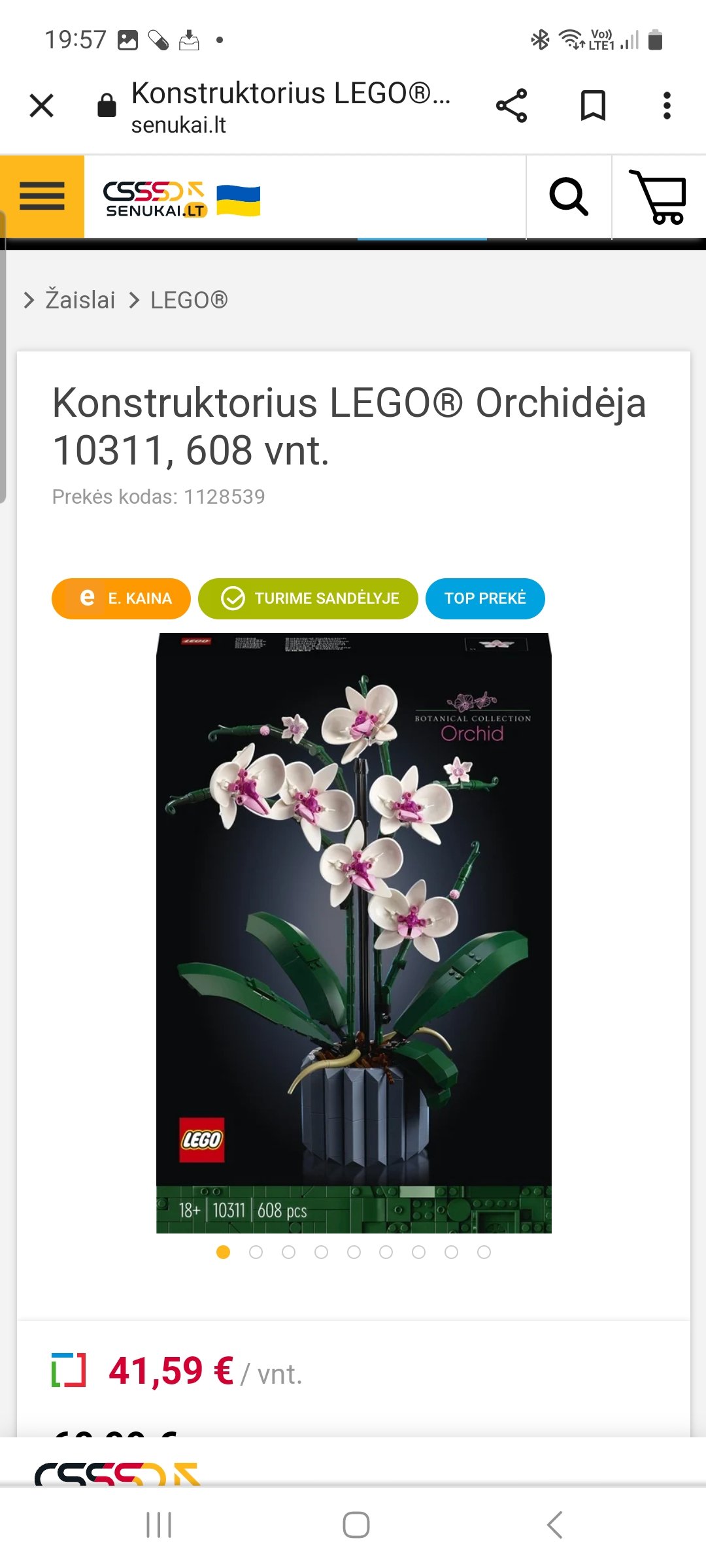Image resolution: width=706 pixels, height=1568 pixels.
Task: Open the Žaislai breadcrumb
Action: pos(80,300)
